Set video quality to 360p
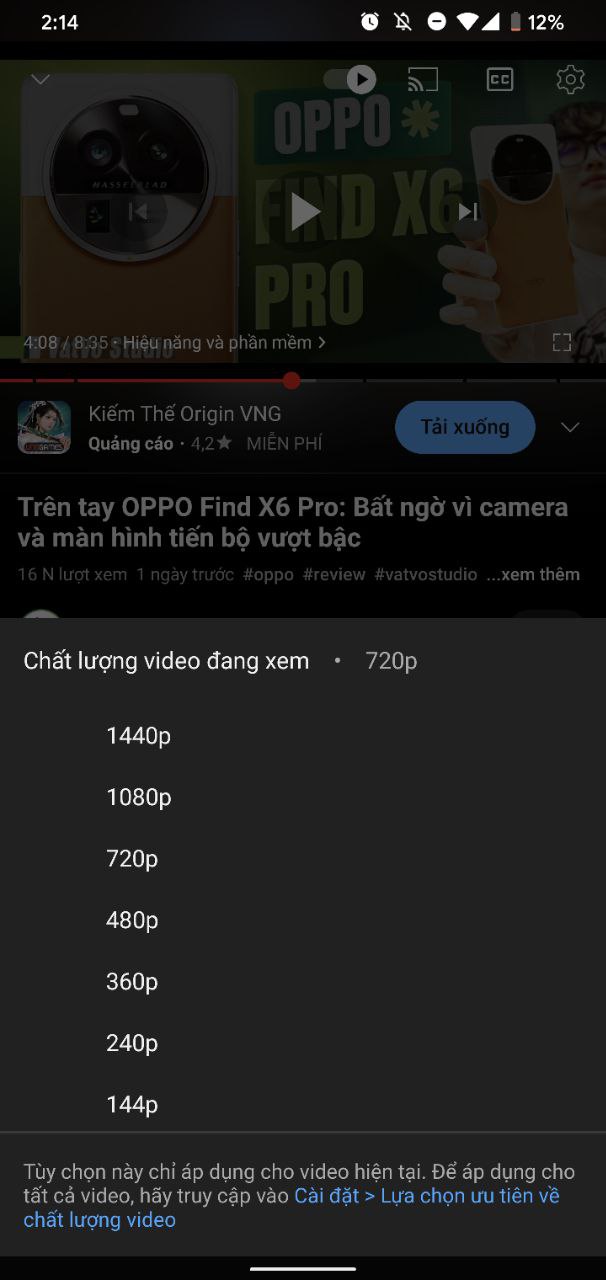The height and width of the screenshot is (1280, 606). point(303,982)
